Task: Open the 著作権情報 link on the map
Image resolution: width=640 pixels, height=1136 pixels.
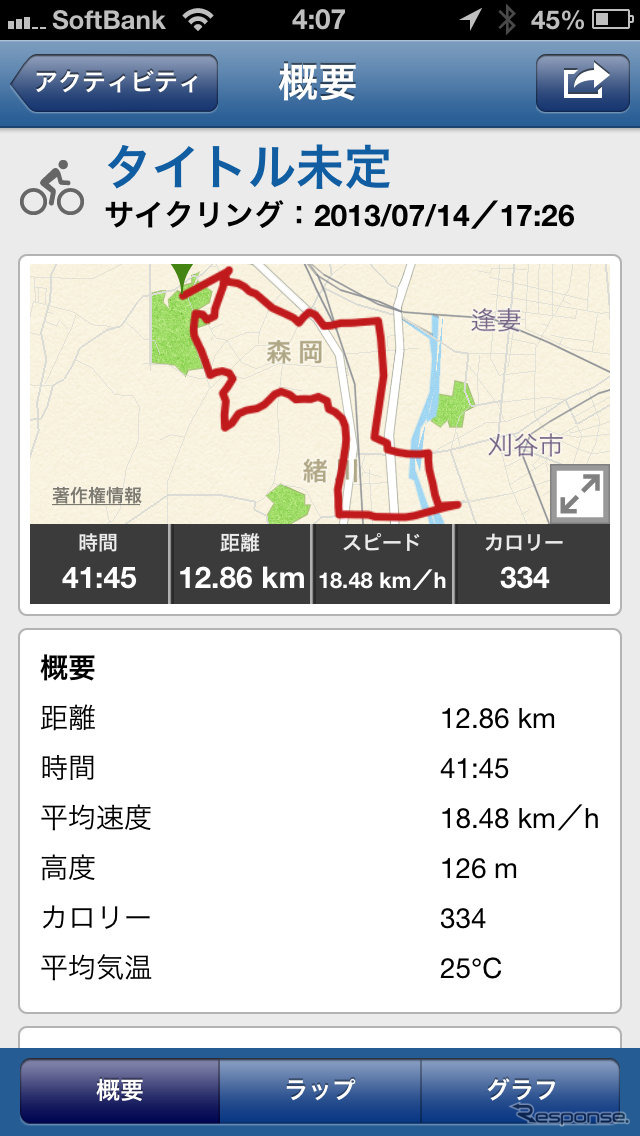Action: point(97,496)
